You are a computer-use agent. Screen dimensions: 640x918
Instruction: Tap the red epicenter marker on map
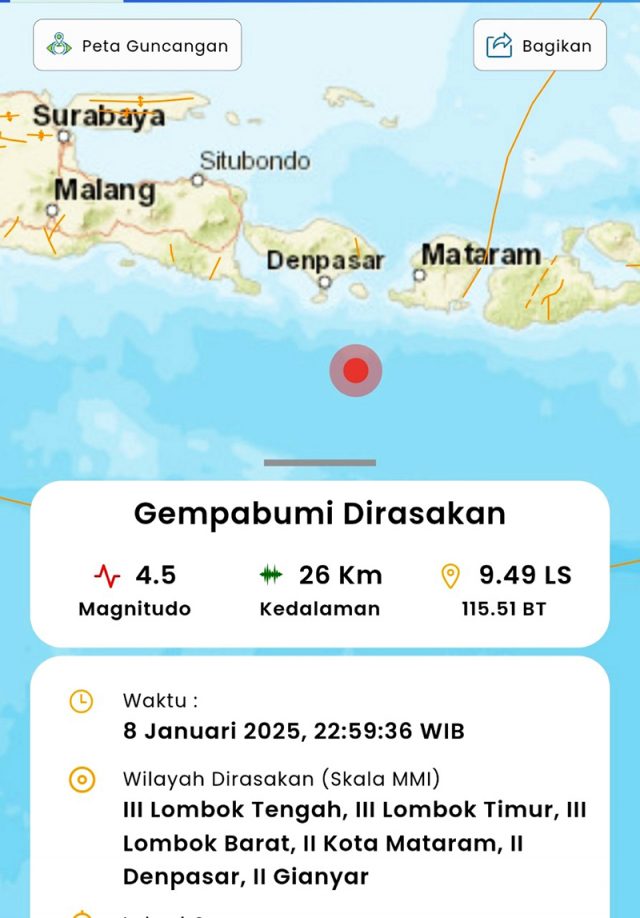[x=356, y=371]
